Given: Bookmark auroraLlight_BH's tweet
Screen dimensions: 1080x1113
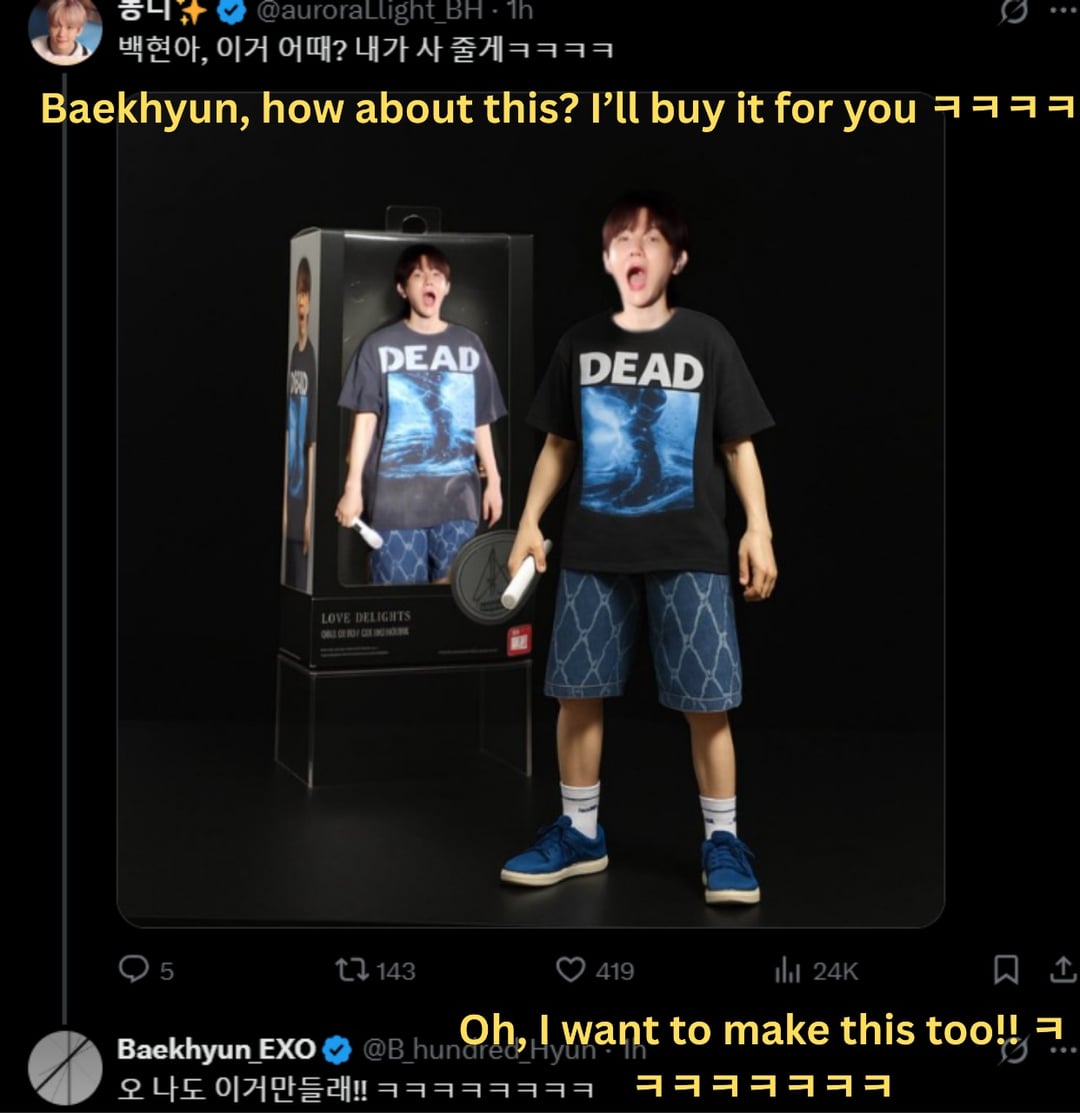Looking at the screenshot, I should (1006, 969).
